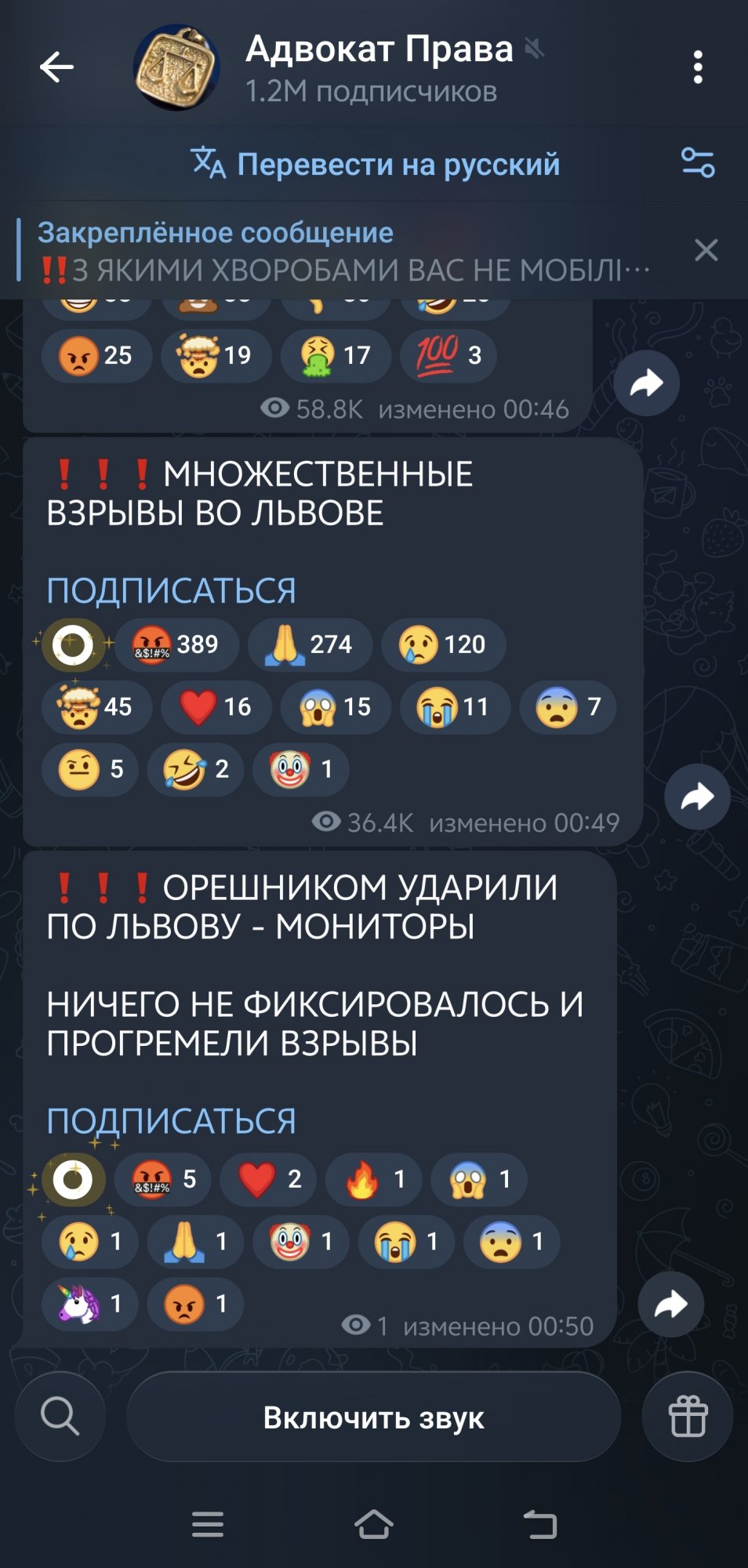Open the three-dot overflow menu
This screenshot has width=748, height=1568.
tap(697, 67)
